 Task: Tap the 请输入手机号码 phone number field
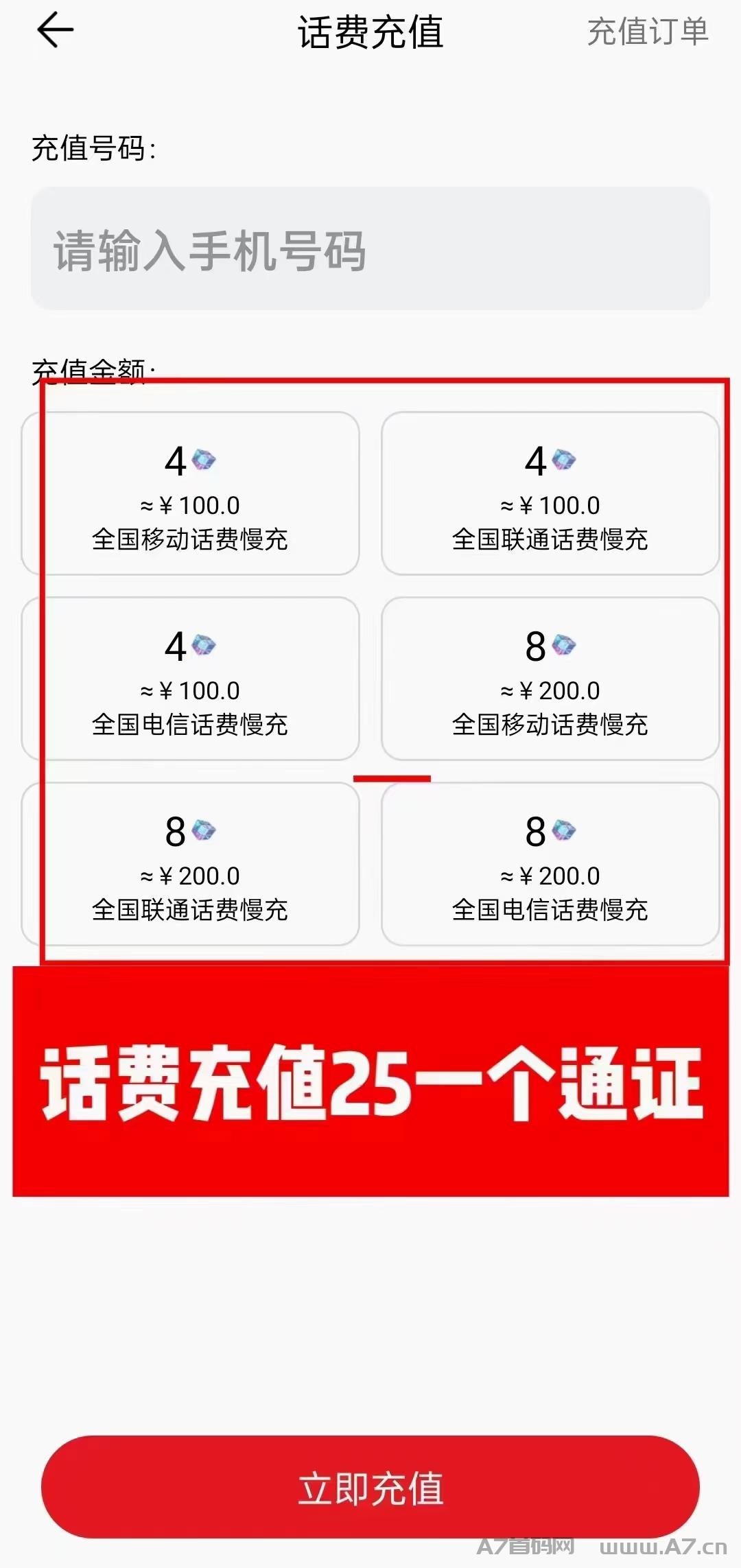tap(370, 248)
